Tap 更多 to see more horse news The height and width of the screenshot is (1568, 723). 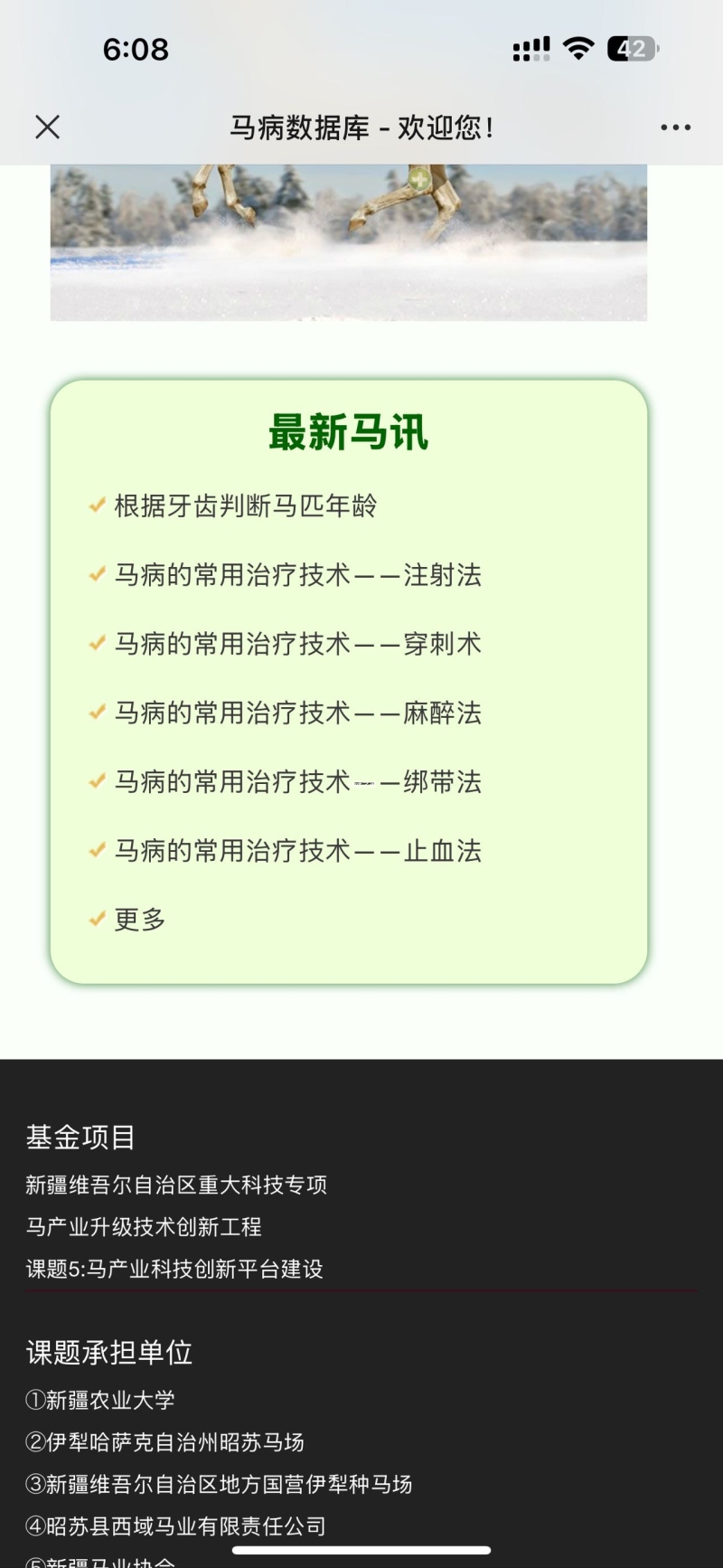click(139, 920)
